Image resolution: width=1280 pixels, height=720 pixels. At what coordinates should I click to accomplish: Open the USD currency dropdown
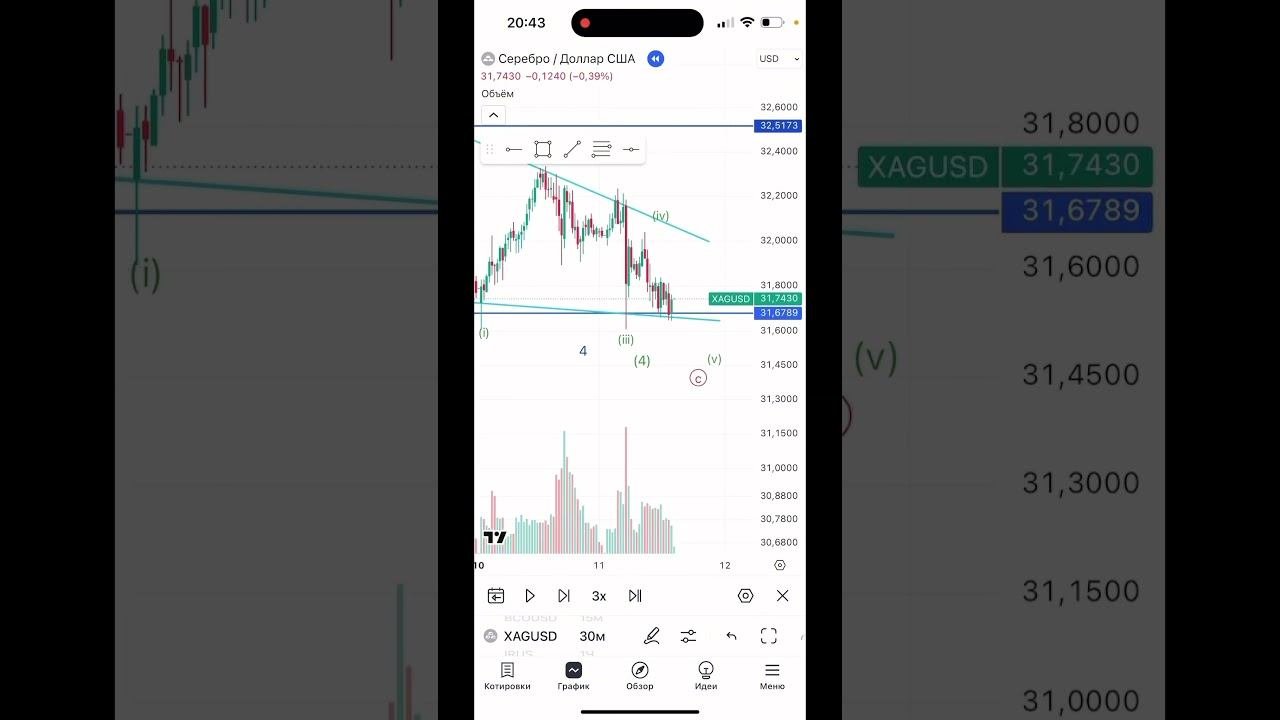tap(779, 59)
